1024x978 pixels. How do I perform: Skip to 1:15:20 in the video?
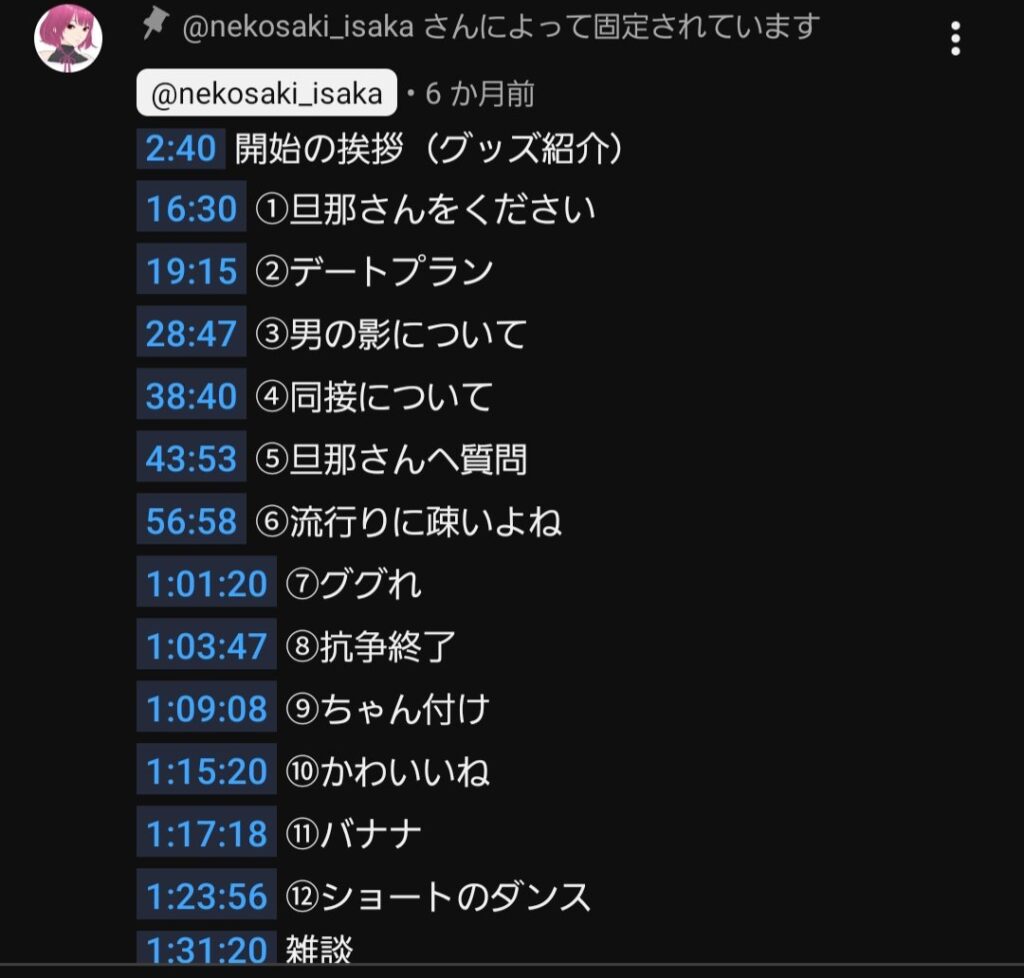[207, 771]
